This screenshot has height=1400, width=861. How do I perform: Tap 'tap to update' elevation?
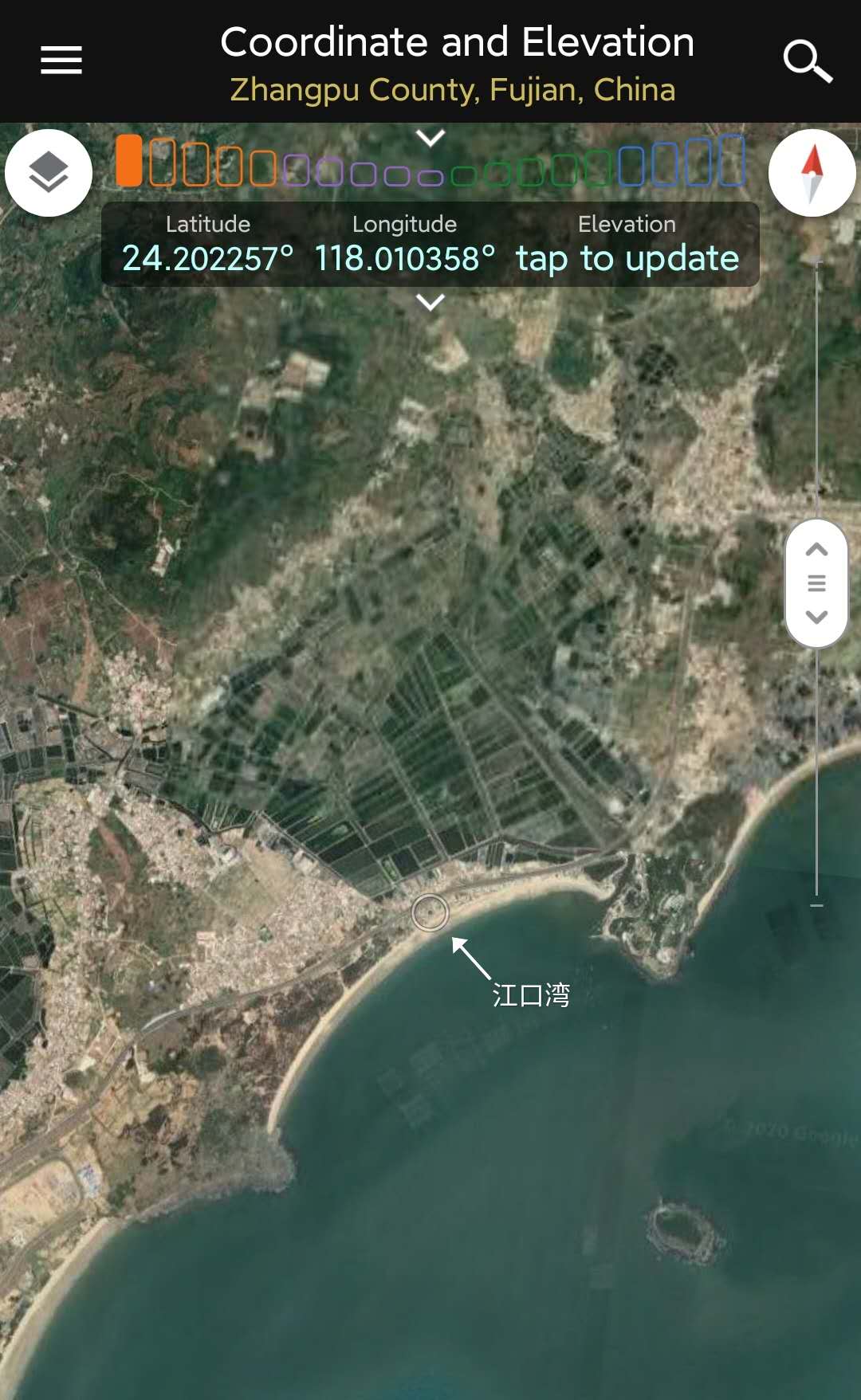pyautogui.click(x=627, y=258)
